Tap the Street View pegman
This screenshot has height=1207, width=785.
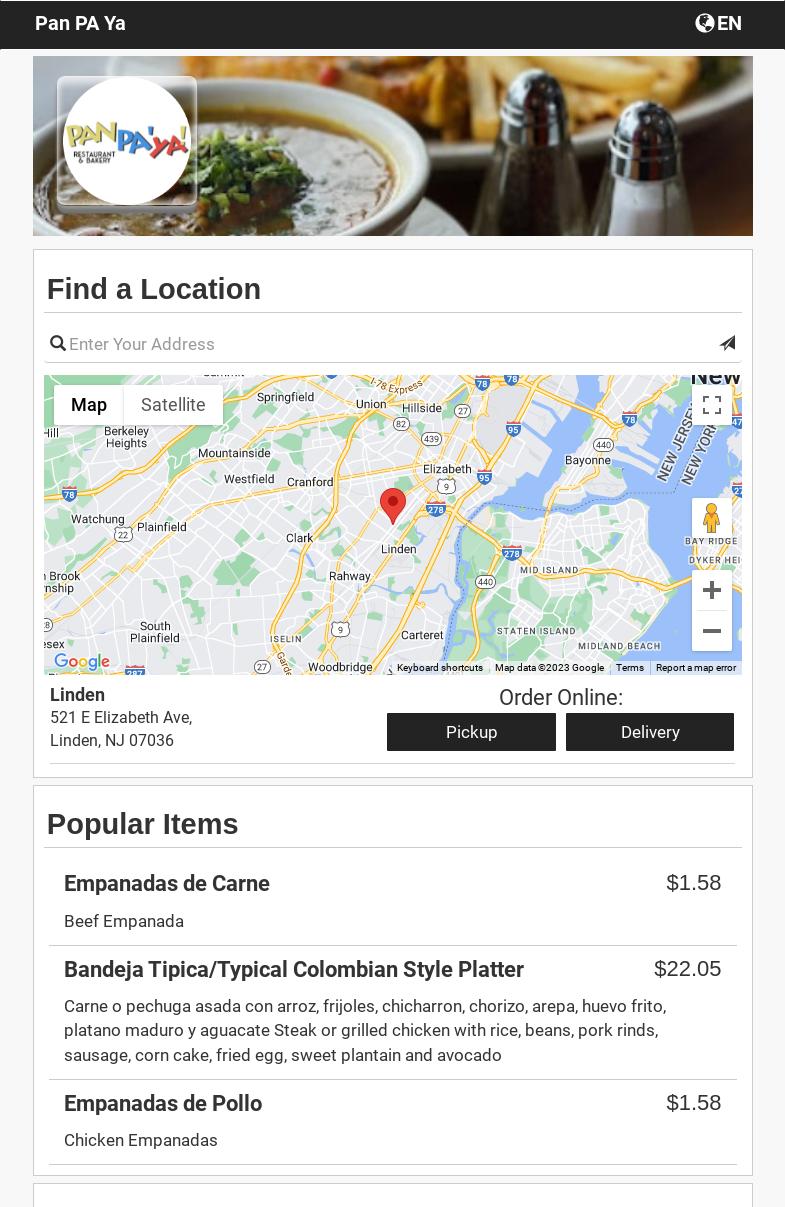pyautogui.click(x=711, y=518)
